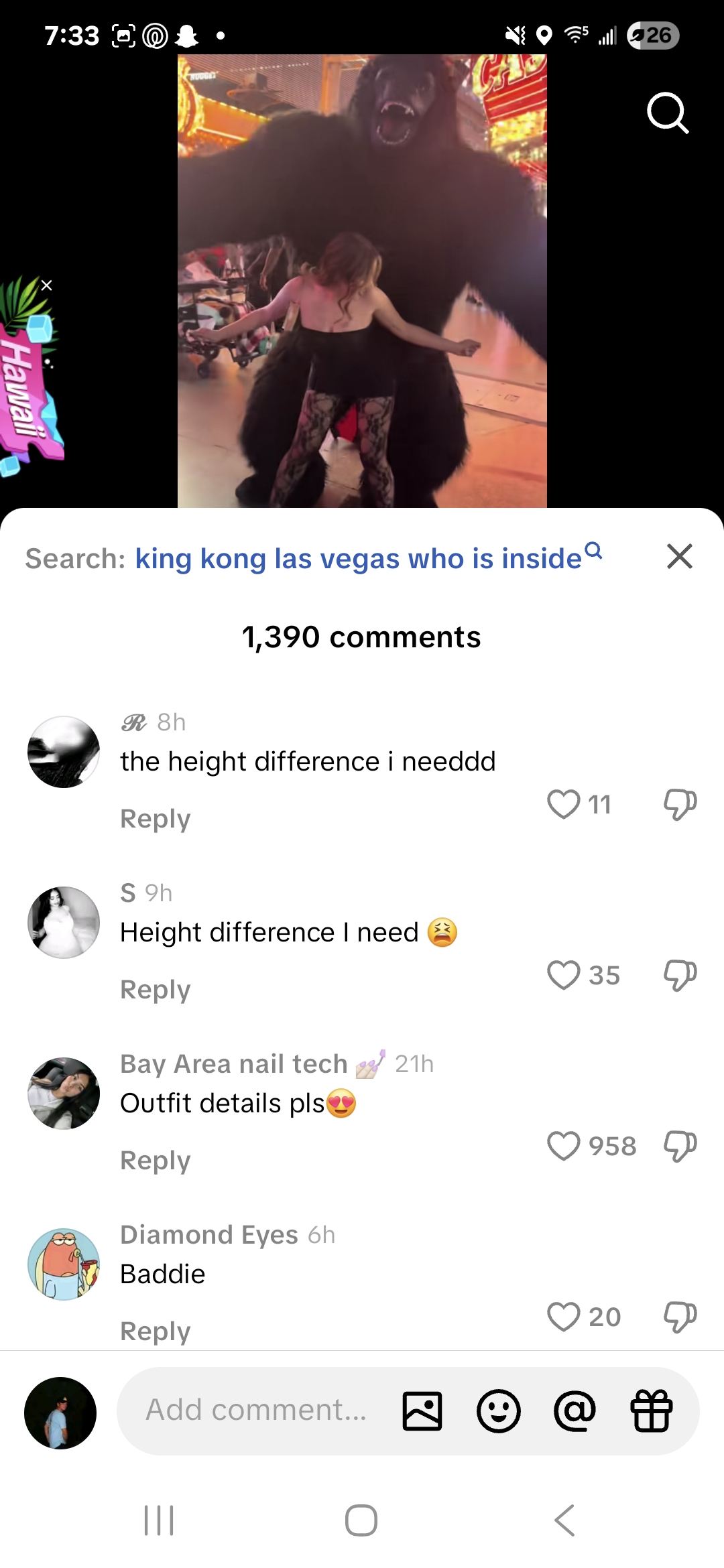Dismiss the Hawaii sticker banner
724x1568 pixels.
tap(46, 285)
